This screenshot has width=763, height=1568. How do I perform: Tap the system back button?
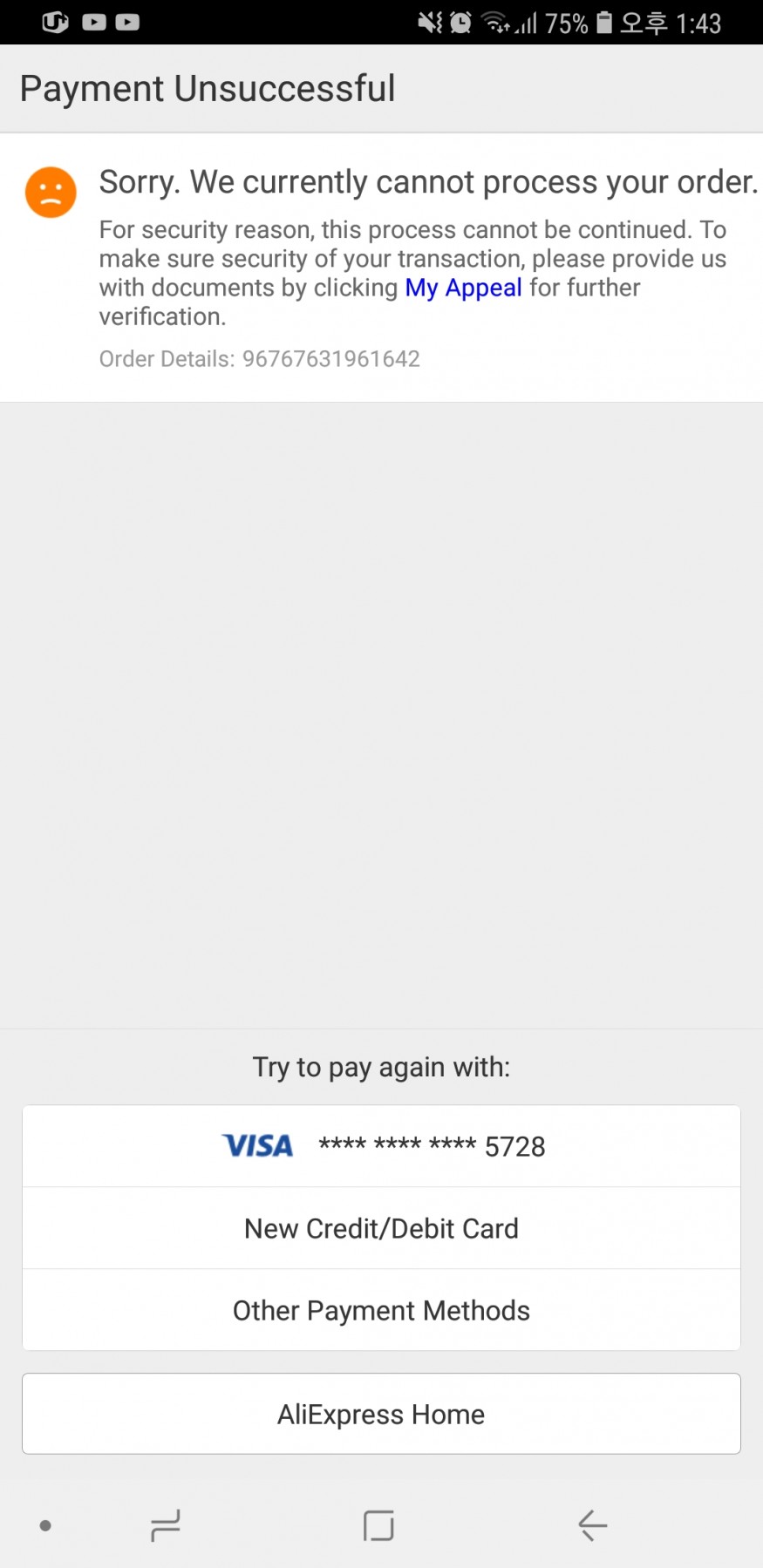(x=592, y=1525)
